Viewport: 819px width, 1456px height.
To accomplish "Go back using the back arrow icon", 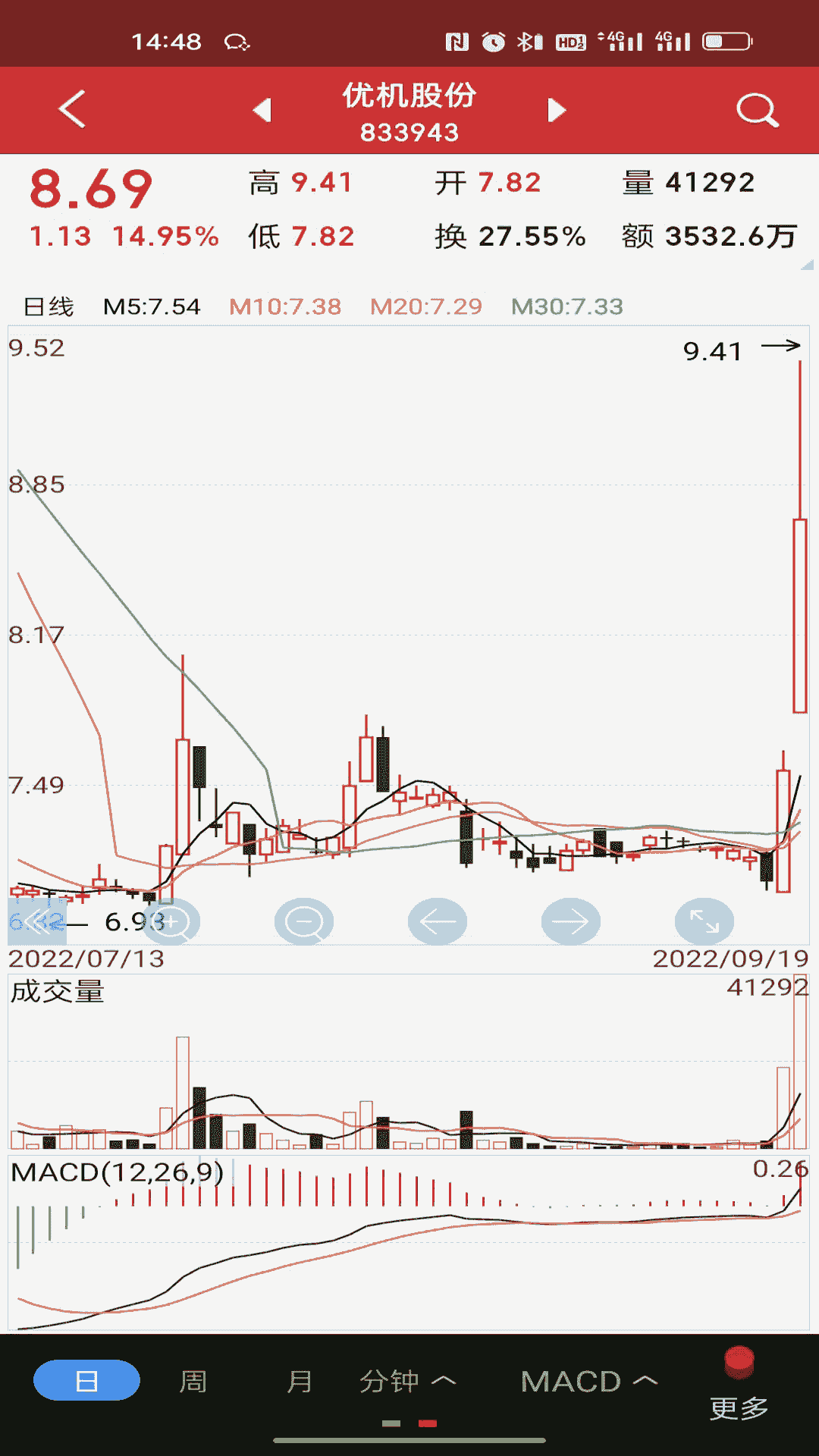I will point(71,110).
